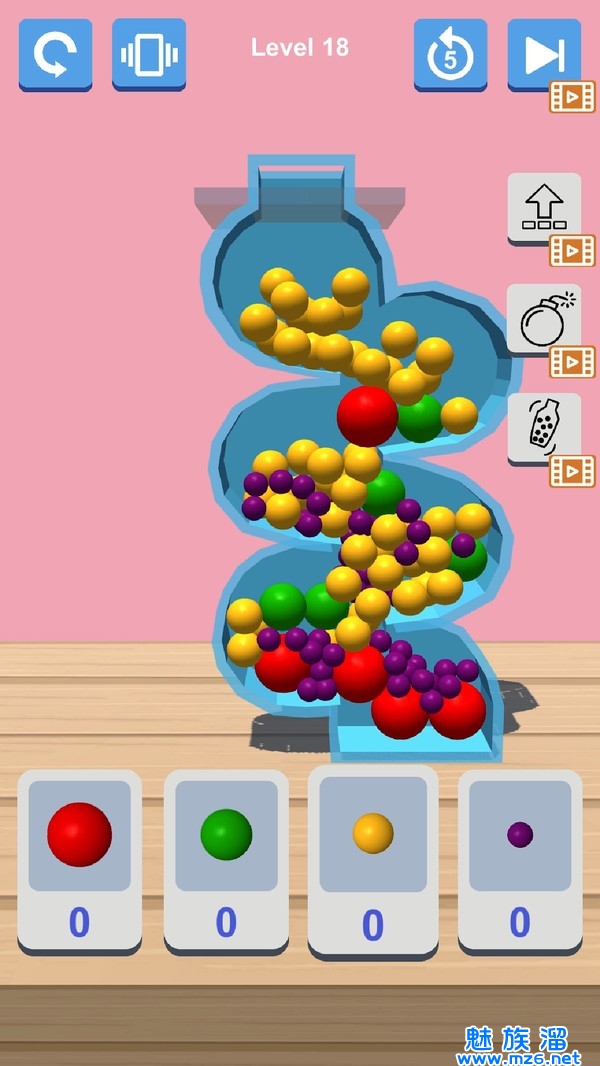Toggle the vibration setting
The height and width of the screenshot is (1066, 600).
[x=148, y=54]
